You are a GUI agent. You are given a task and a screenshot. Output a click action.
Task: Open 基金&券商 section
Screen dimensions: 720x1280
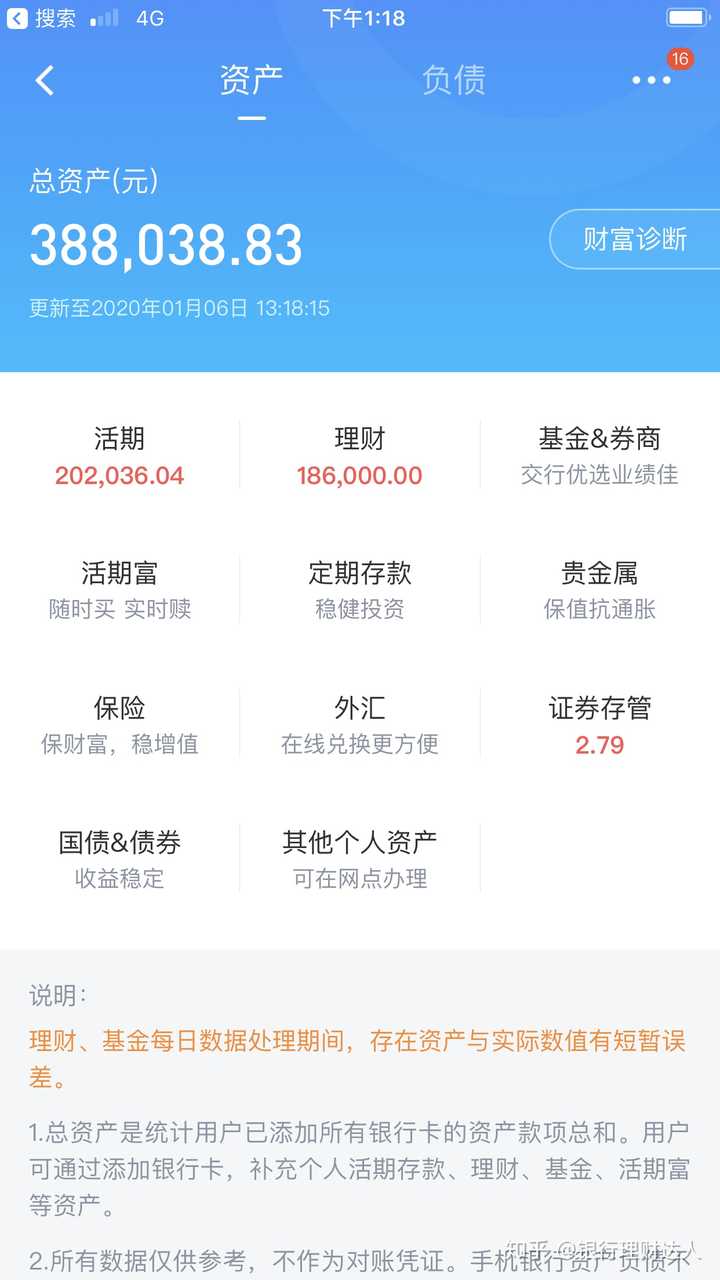click(x=599, y=456)
